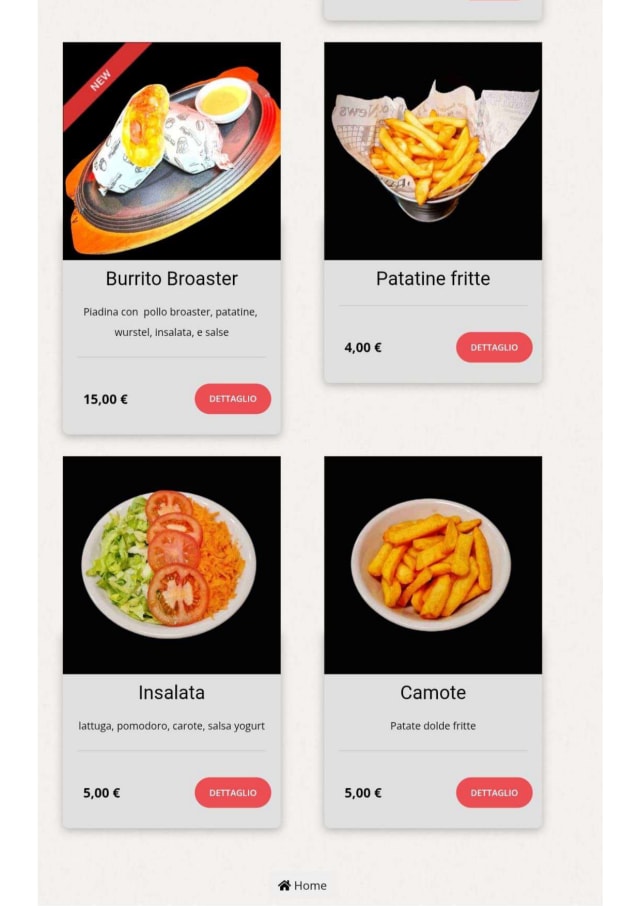Open Dettaglio for Burrito Broaster
Viewport: 640px width, 906px height.
(x=233, y=399)
